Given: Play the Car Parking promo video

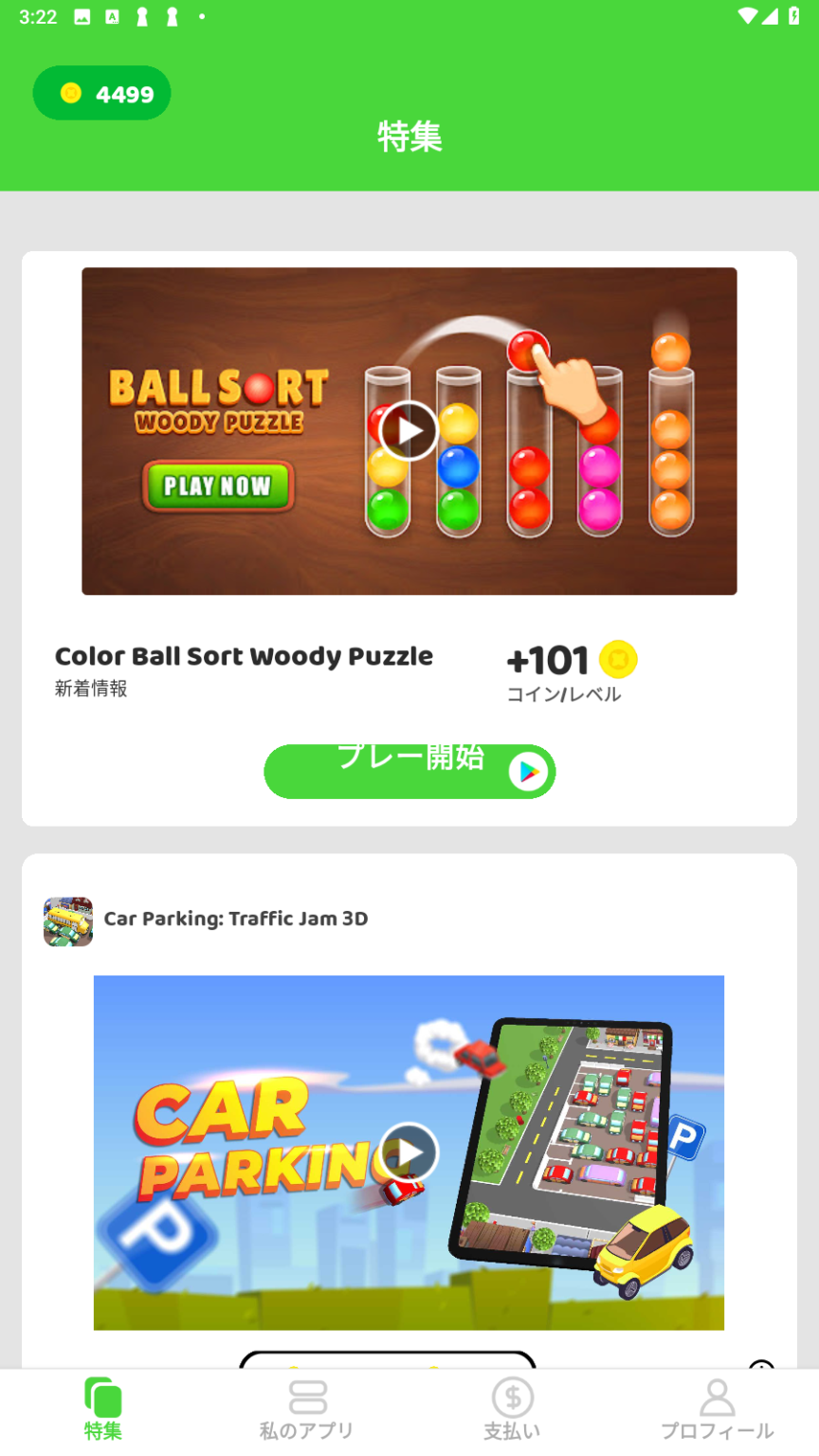Looking at the screenshot, I should click(409, 1153).
